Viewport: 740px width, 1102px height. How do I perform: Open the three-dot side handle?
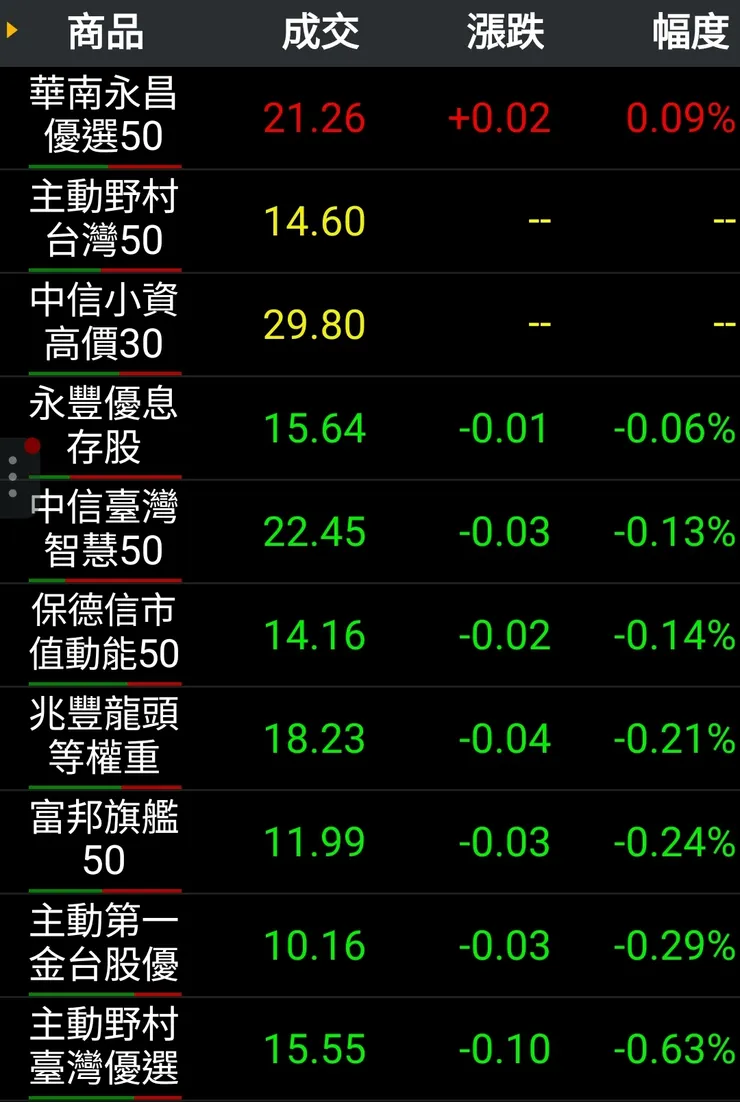pyautogui.click(x=13, y=477)
